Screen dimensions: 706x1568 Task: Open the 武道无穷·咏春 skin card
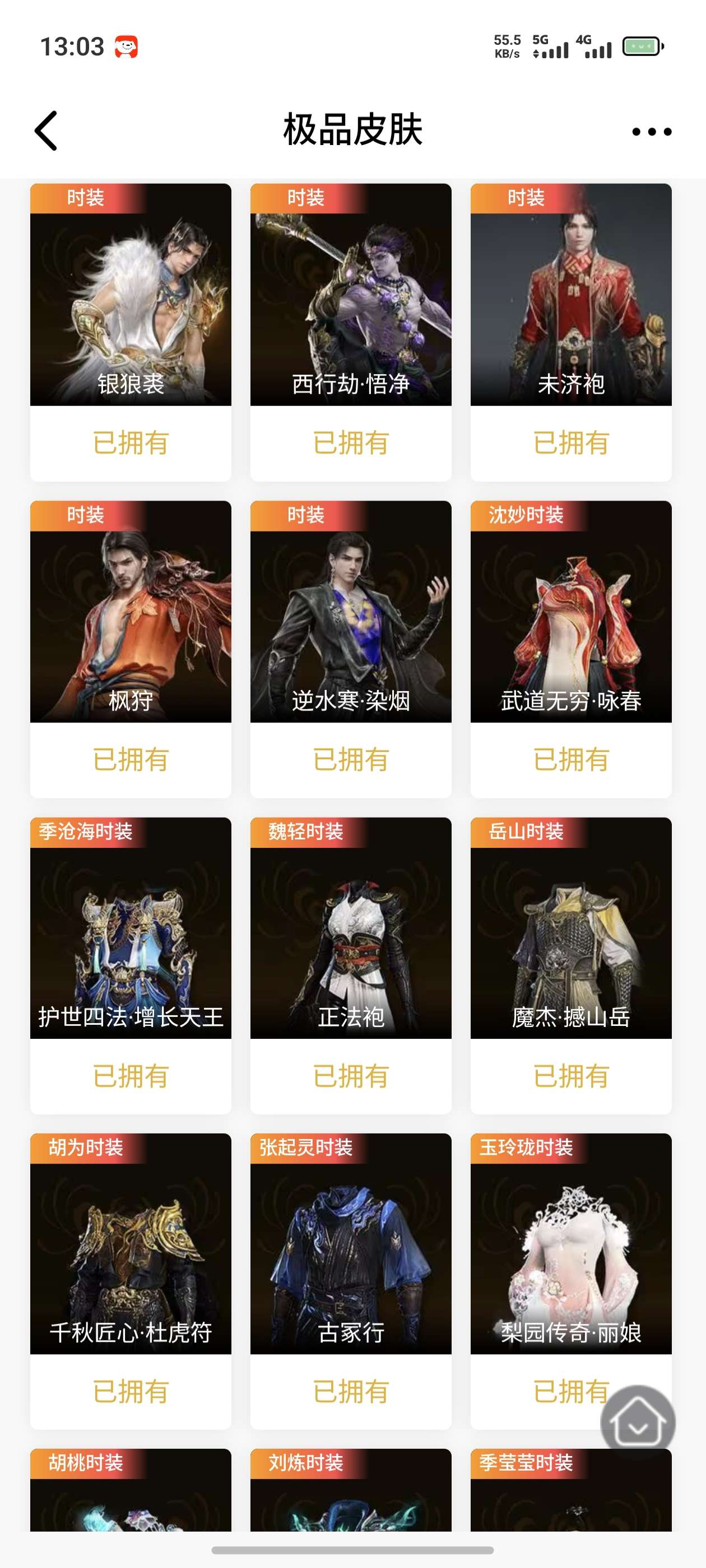click(x=571, y=621)
